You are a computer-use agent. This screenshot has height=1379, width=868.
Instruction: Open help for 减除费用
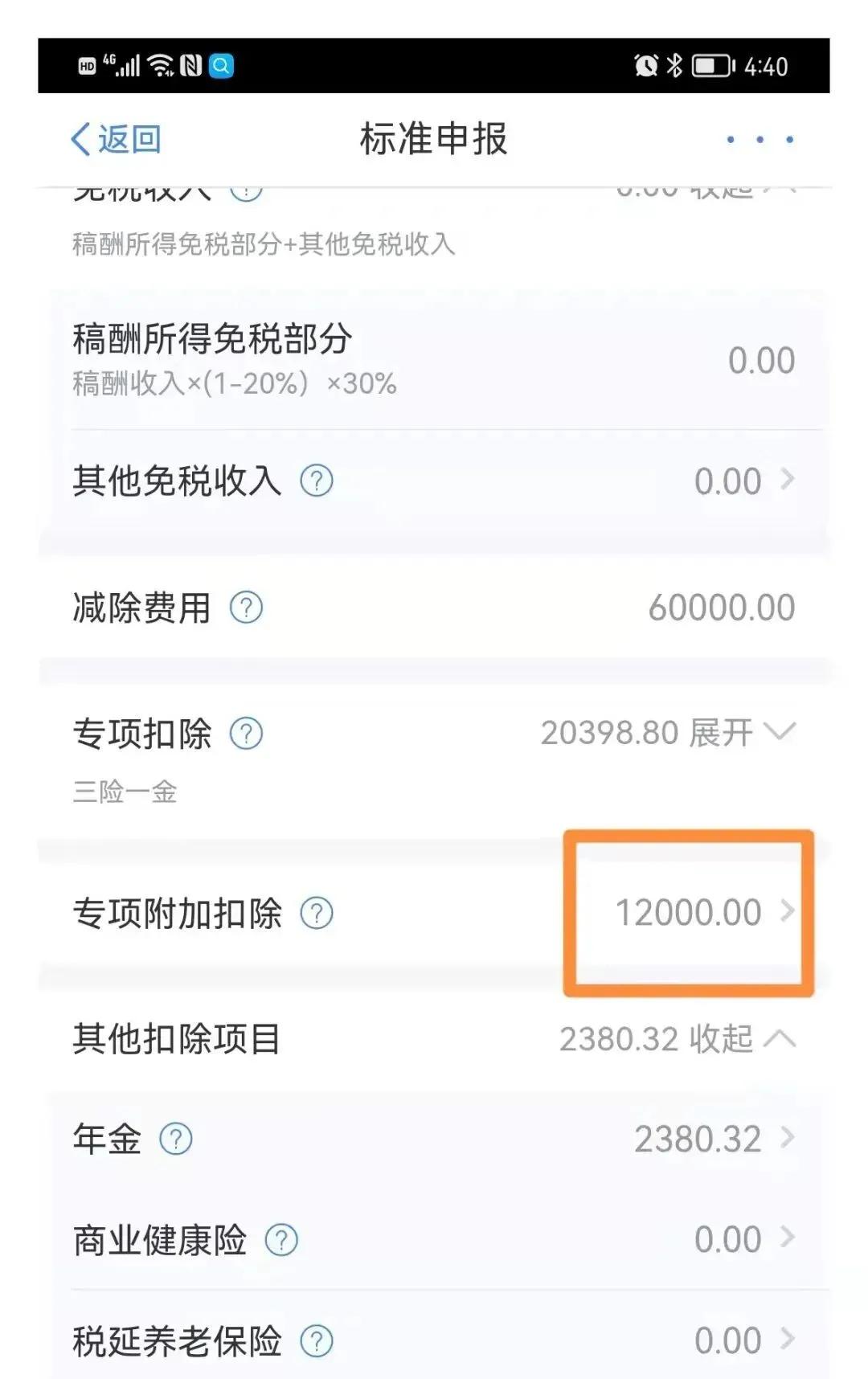point(245,607)
